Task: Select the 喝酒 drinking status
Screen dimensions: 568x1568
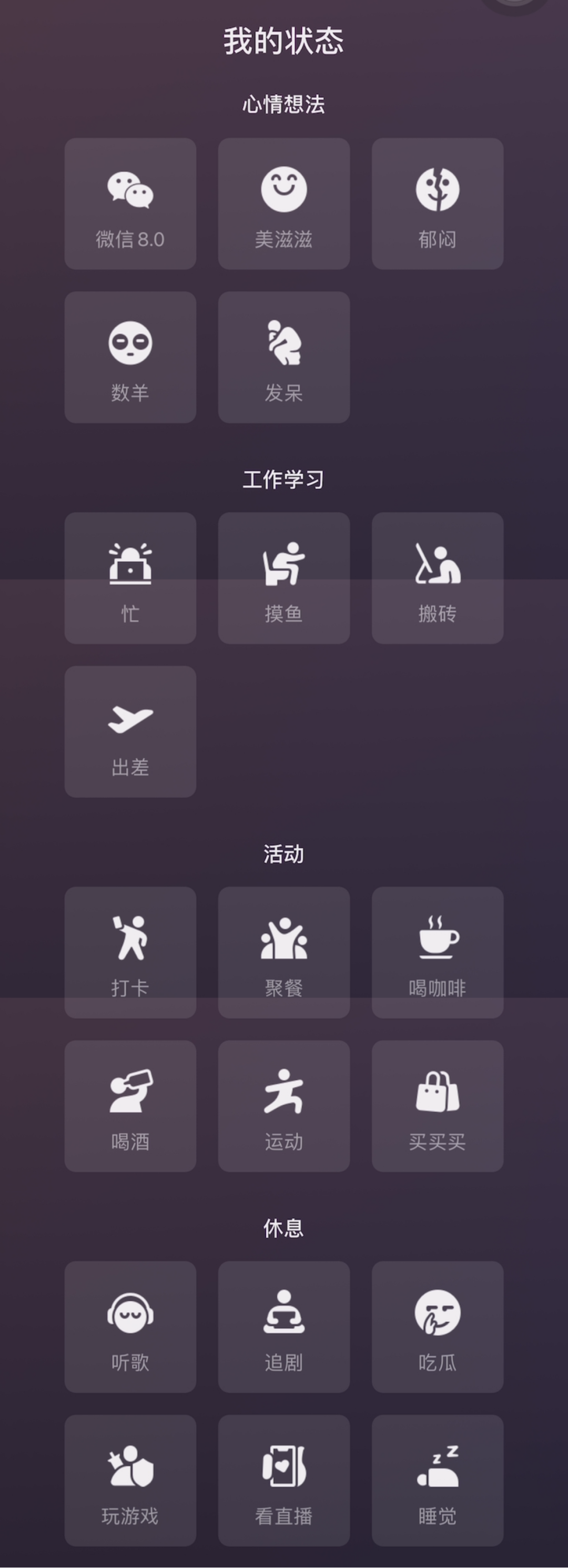Action: (x=130, y=1107)
